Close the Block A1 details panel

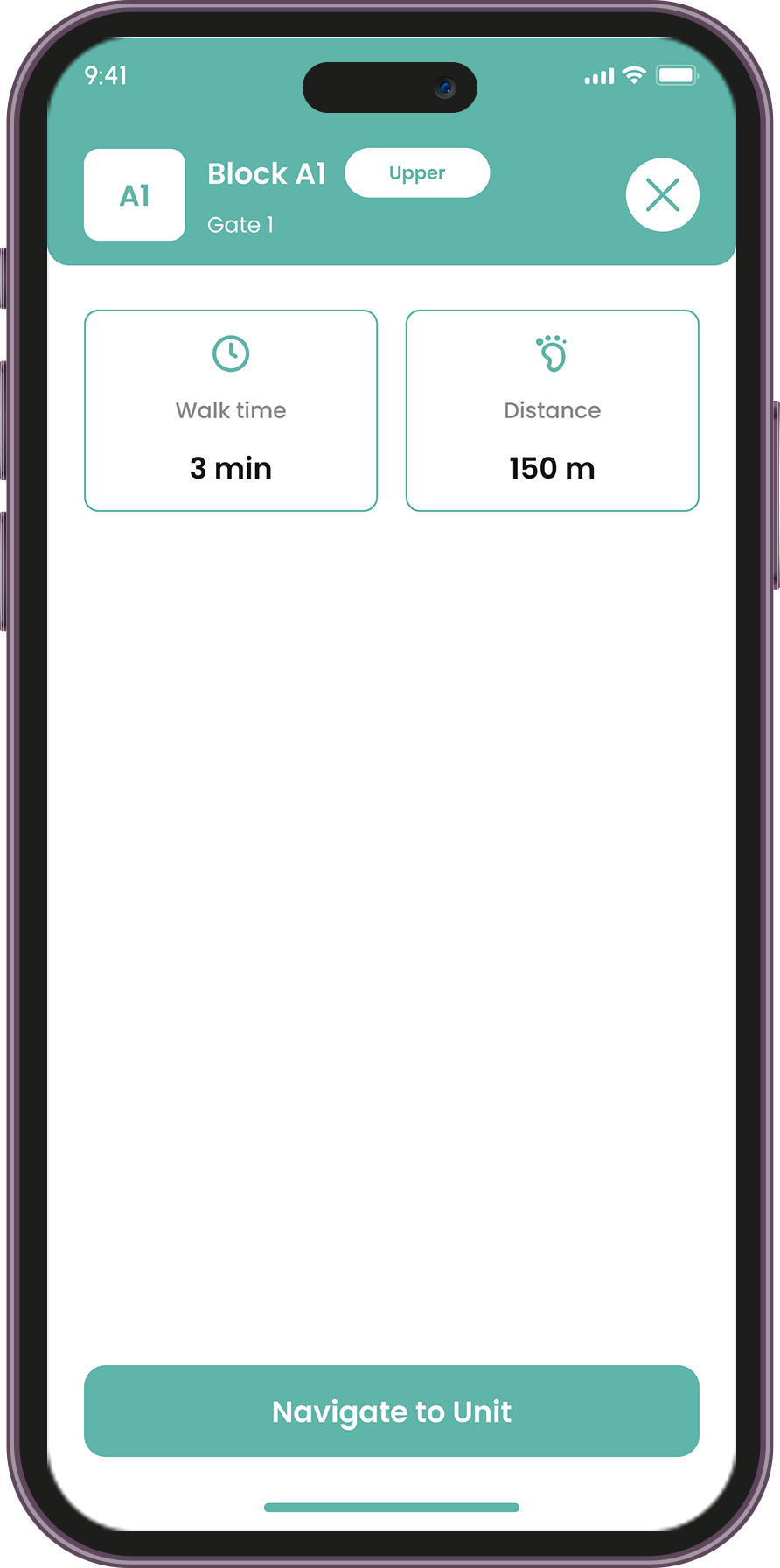tap(662, 195)
